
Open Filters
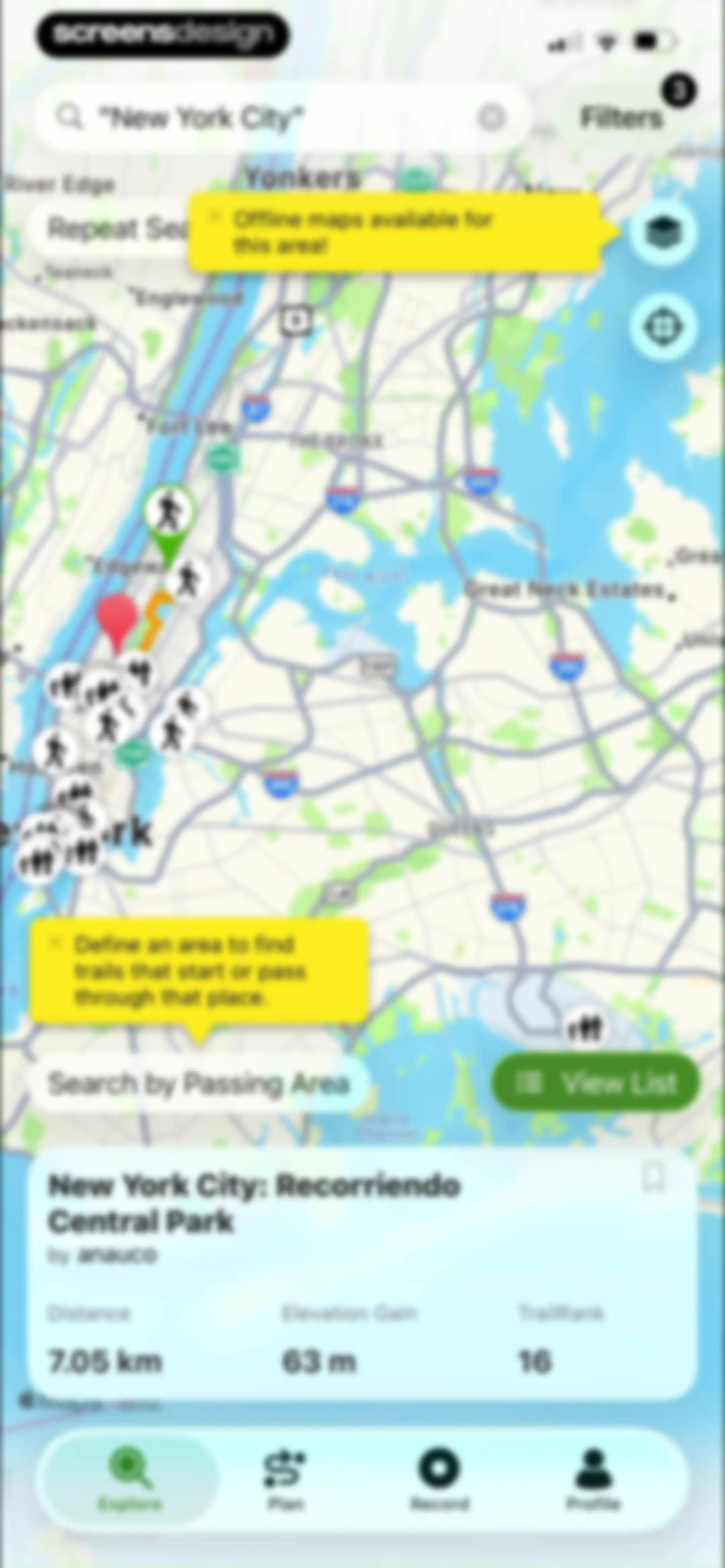click(x=622, y=117)
